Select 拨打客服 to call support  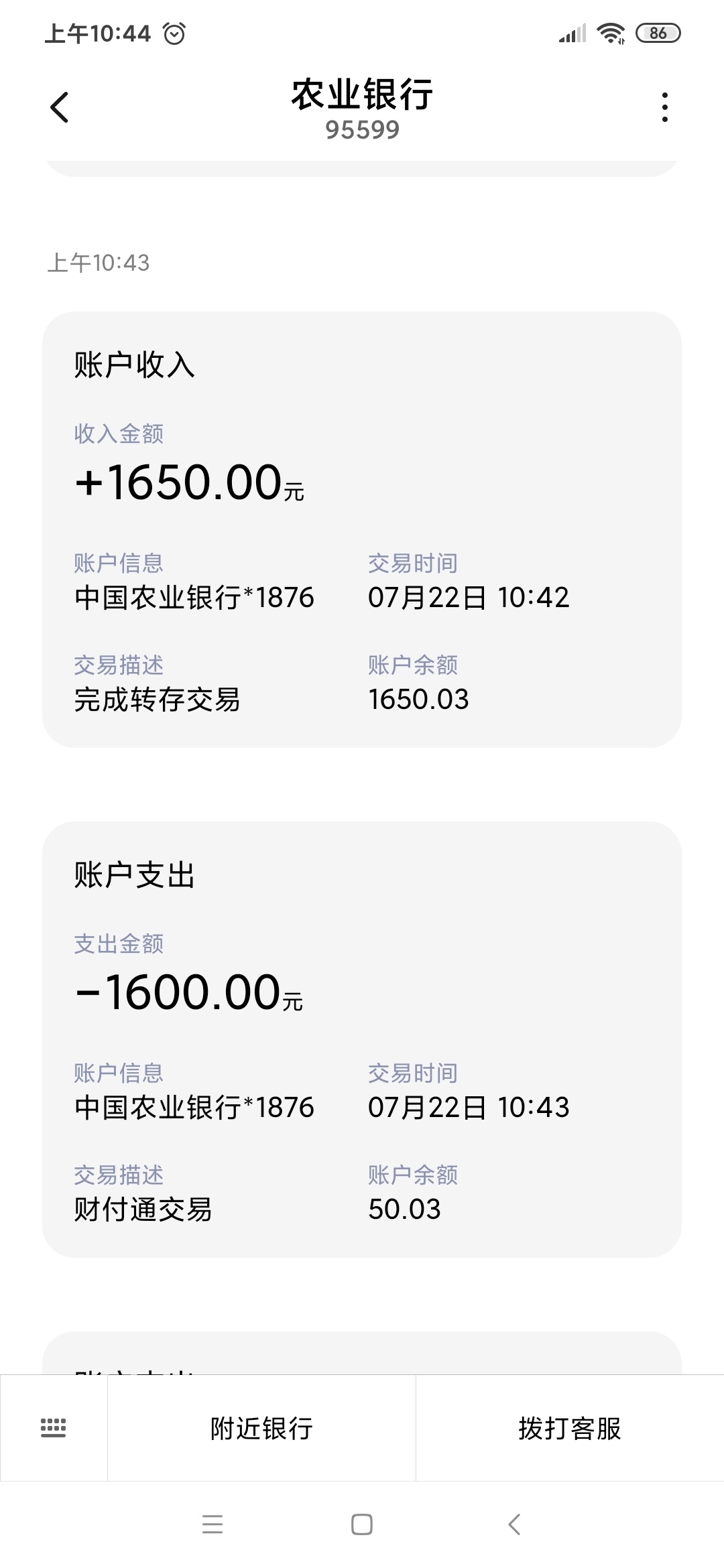(x=570, y=1428)
